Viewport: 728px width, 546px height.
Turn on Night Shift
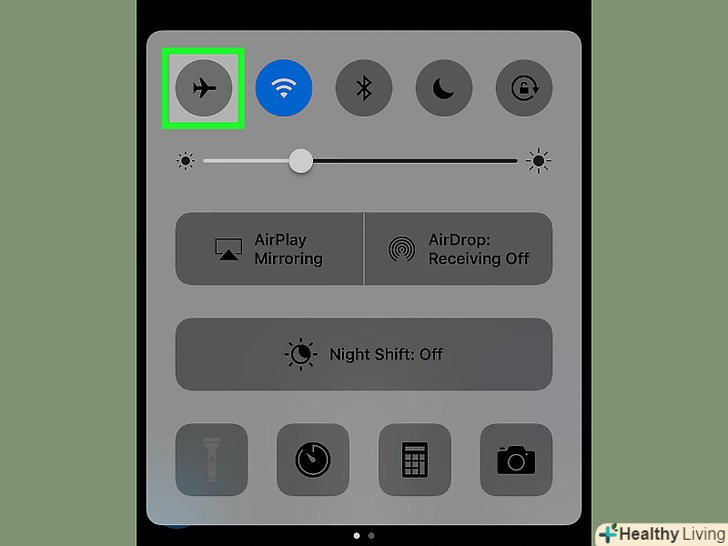364,354
